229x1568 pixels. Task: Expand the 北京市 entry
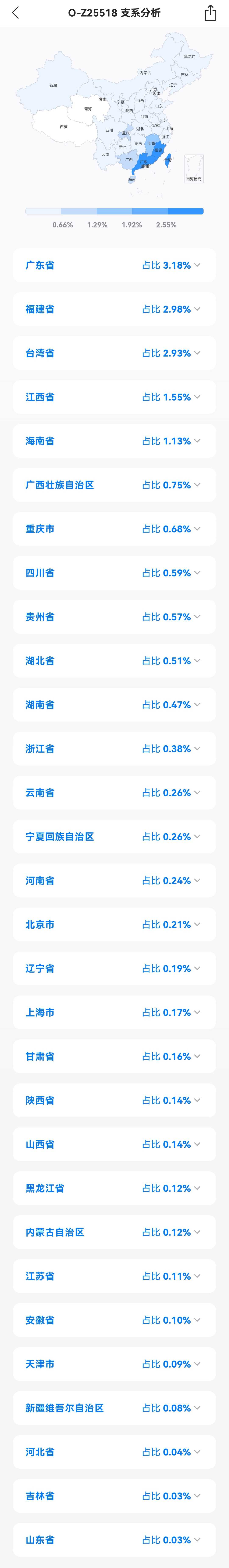coord(114,925)
